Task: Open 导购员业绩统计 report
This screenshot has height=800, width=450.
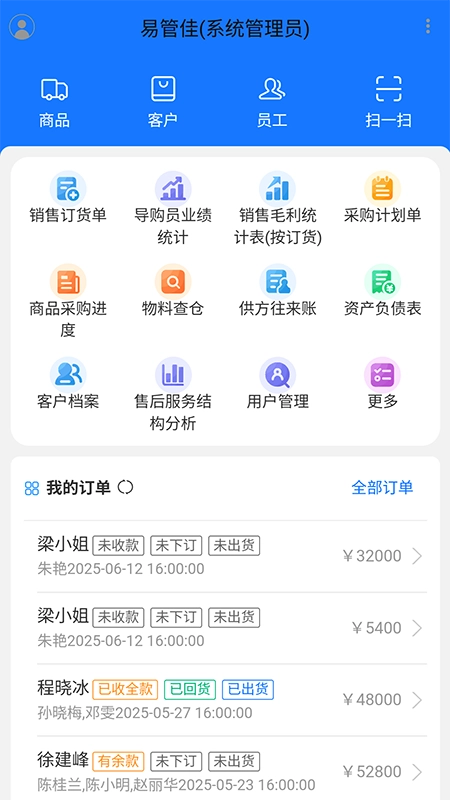Action: point(173,208)
